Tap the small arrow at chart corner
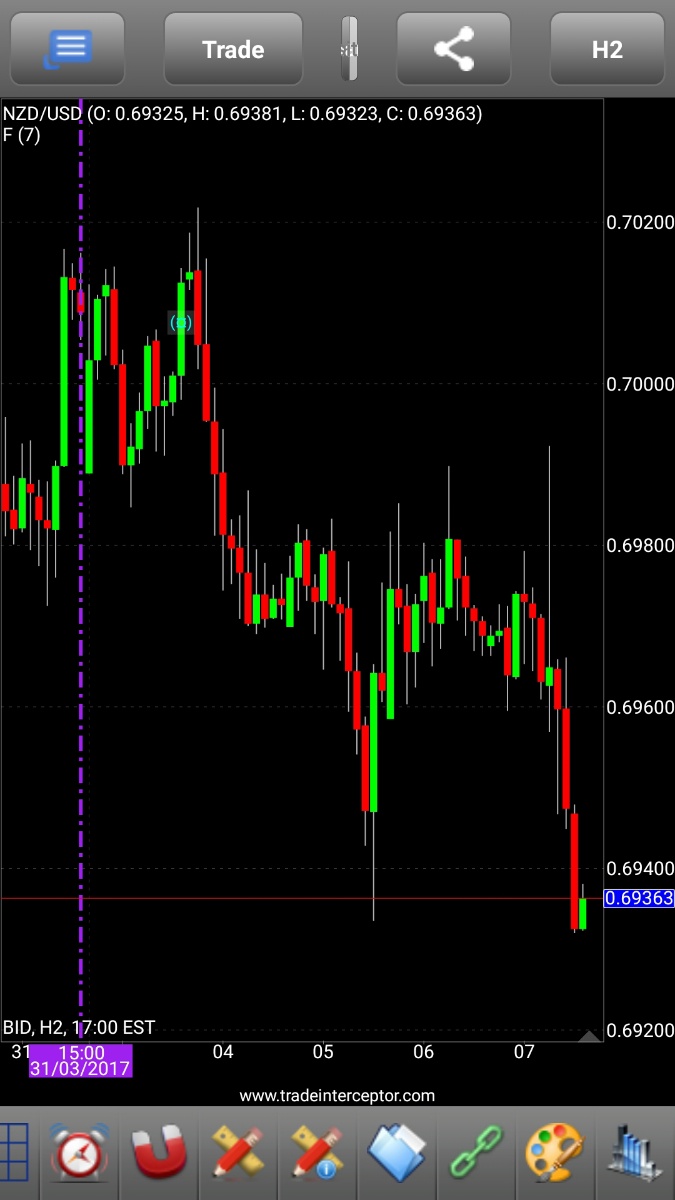This screenshot has width=675, height=1200. (589, 1037)
